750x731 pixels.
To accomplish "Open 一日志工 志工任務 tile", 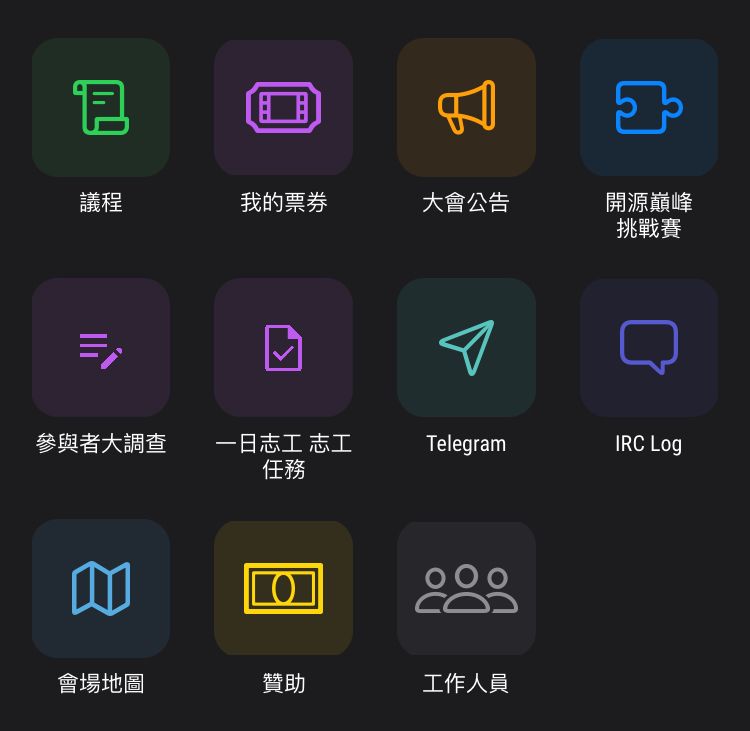I will tap(283, 348).
